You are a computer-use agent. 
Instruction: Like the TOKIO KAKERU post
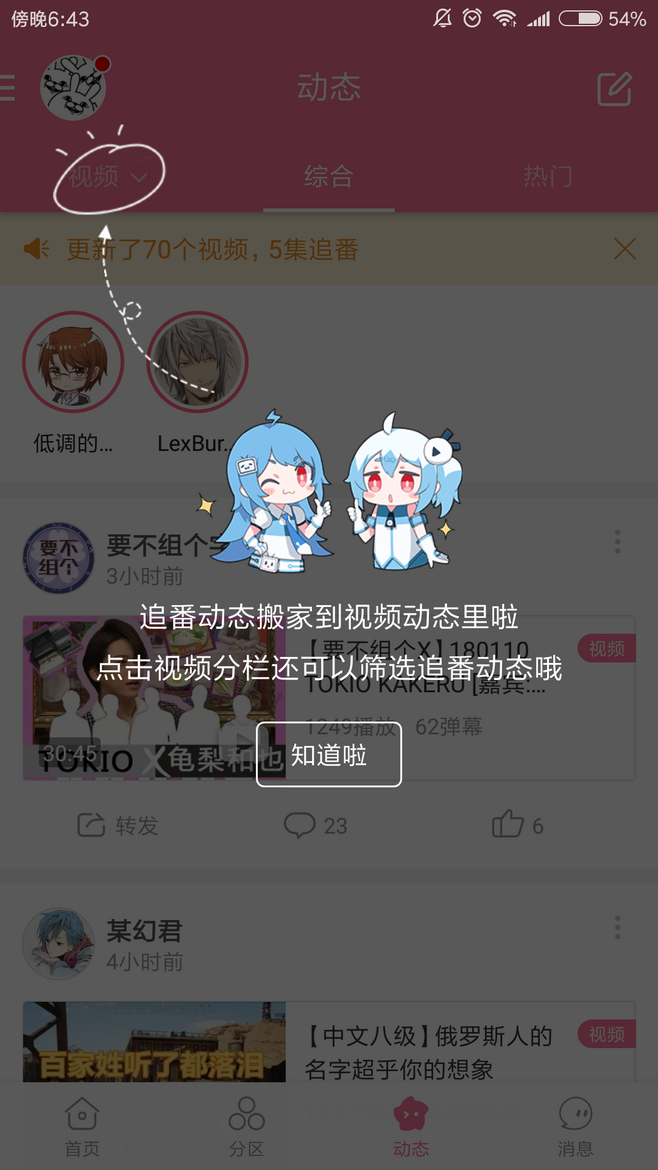point(517,825)
